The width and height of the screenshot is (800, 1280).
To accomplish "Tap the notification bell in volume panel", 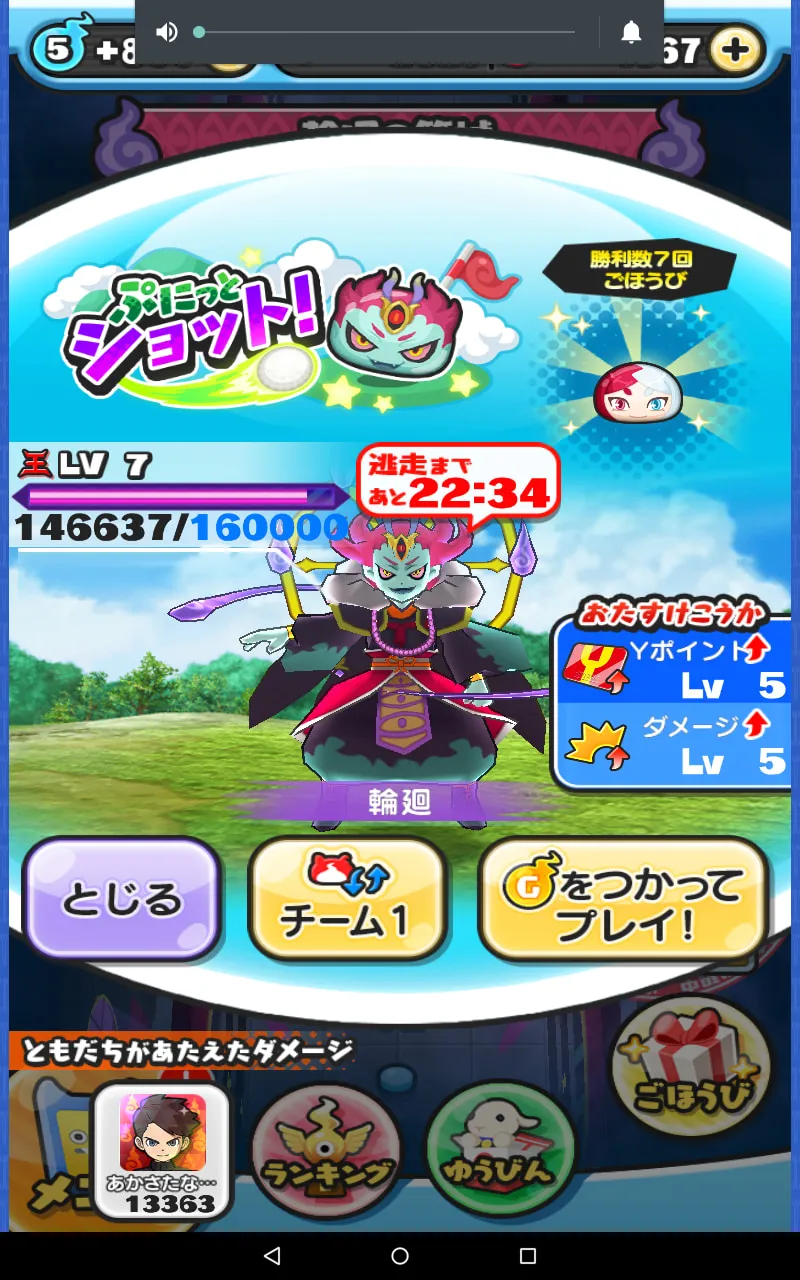I will [x=631, y=32].
